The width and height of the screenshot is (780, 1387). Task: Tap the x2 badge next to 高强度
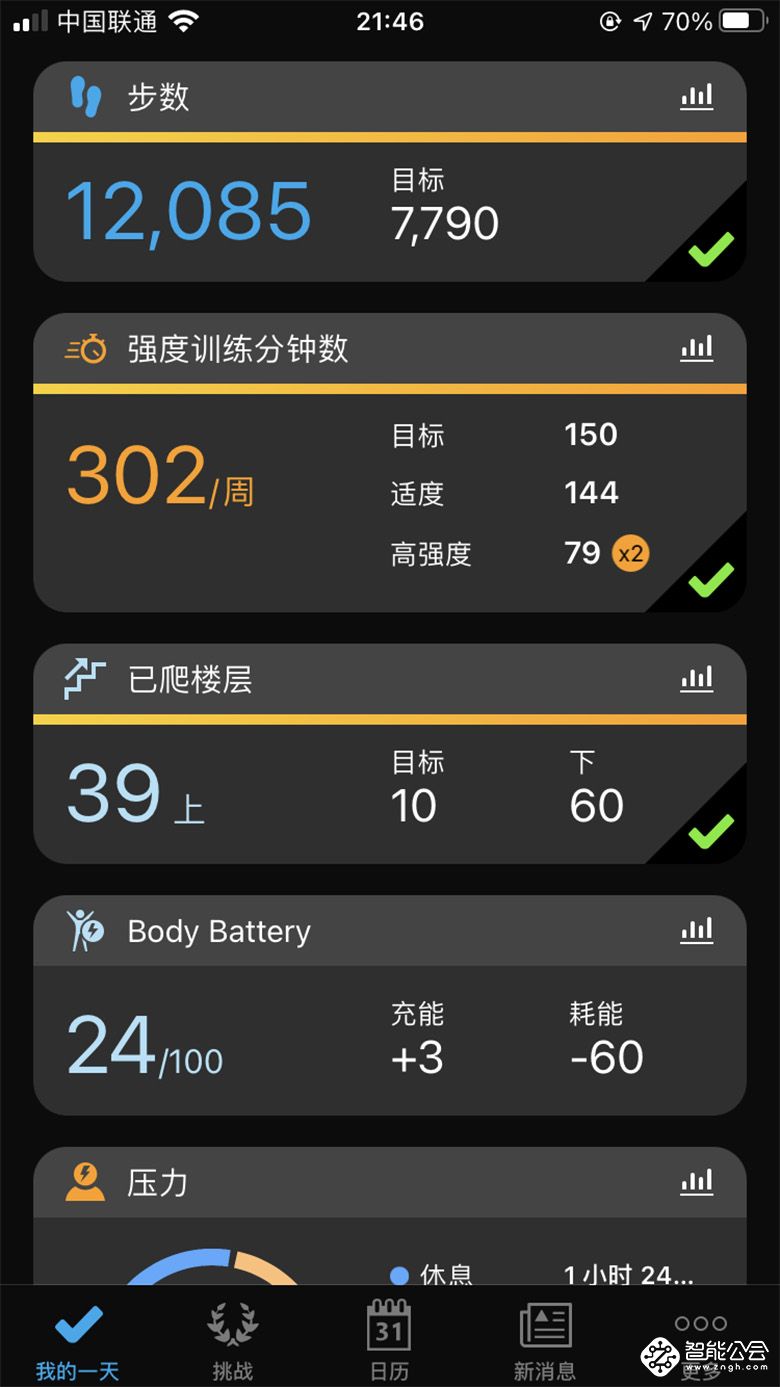[x=629, y=552]
